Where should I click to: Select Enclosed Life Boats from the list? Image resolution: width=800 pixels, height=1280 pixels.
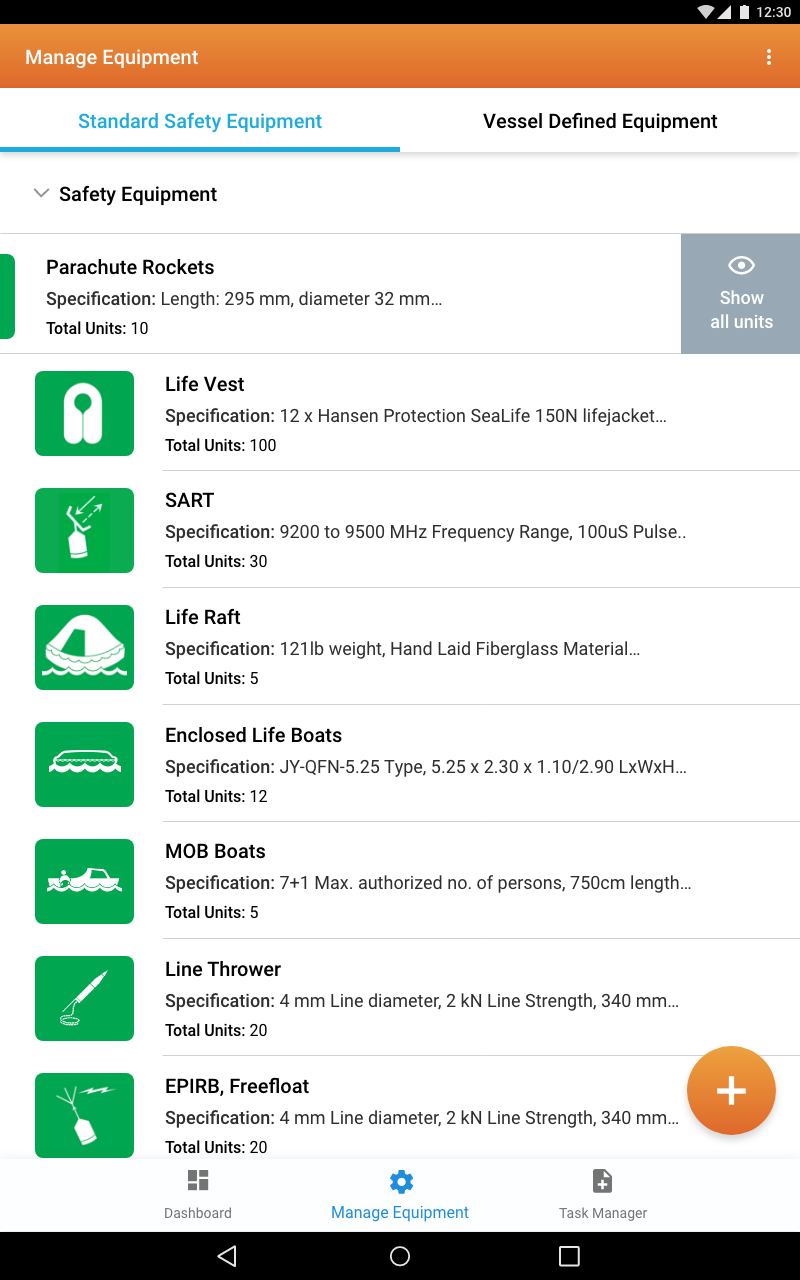[400, 764]
